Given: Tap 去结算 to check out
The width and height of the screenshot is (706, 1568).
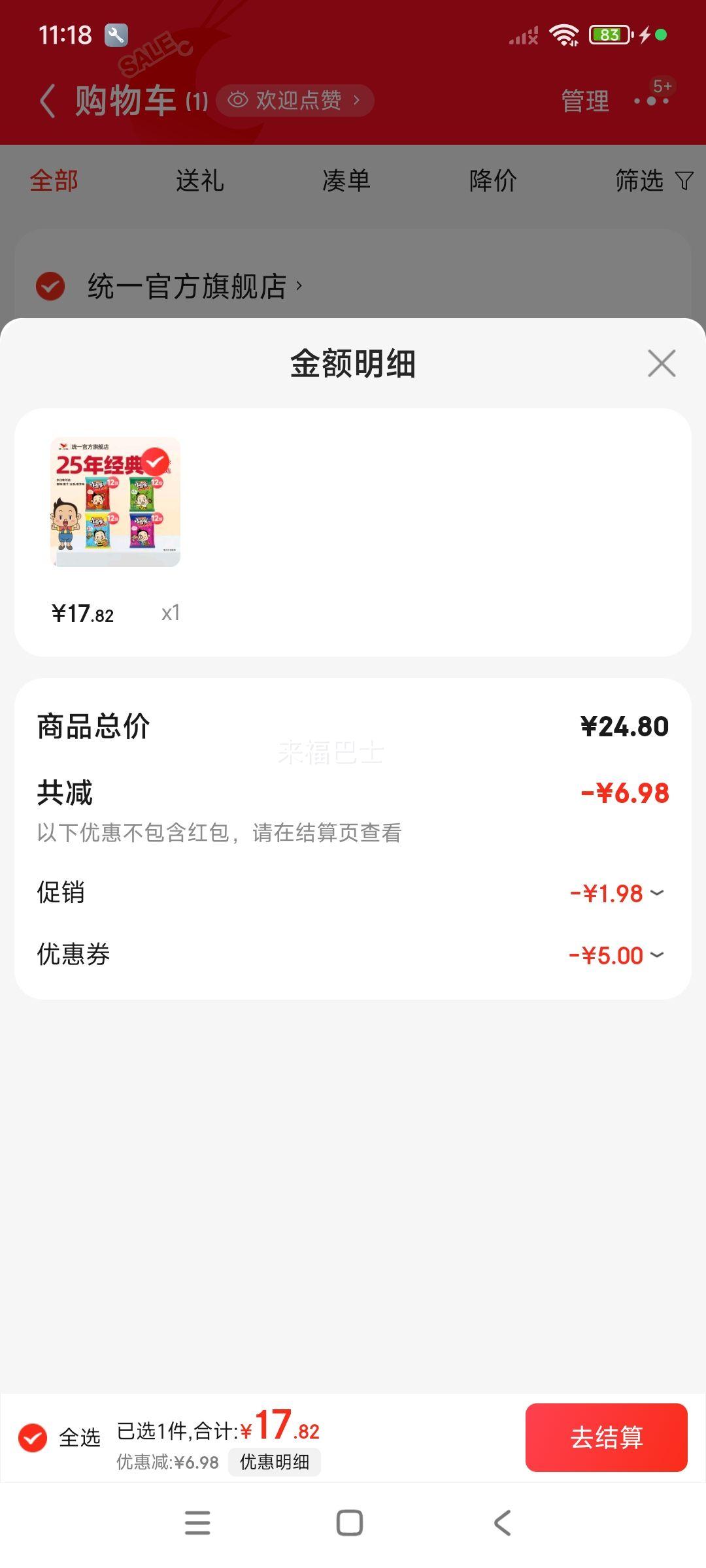Looking at the screenshot, I should click(606, 1437).
